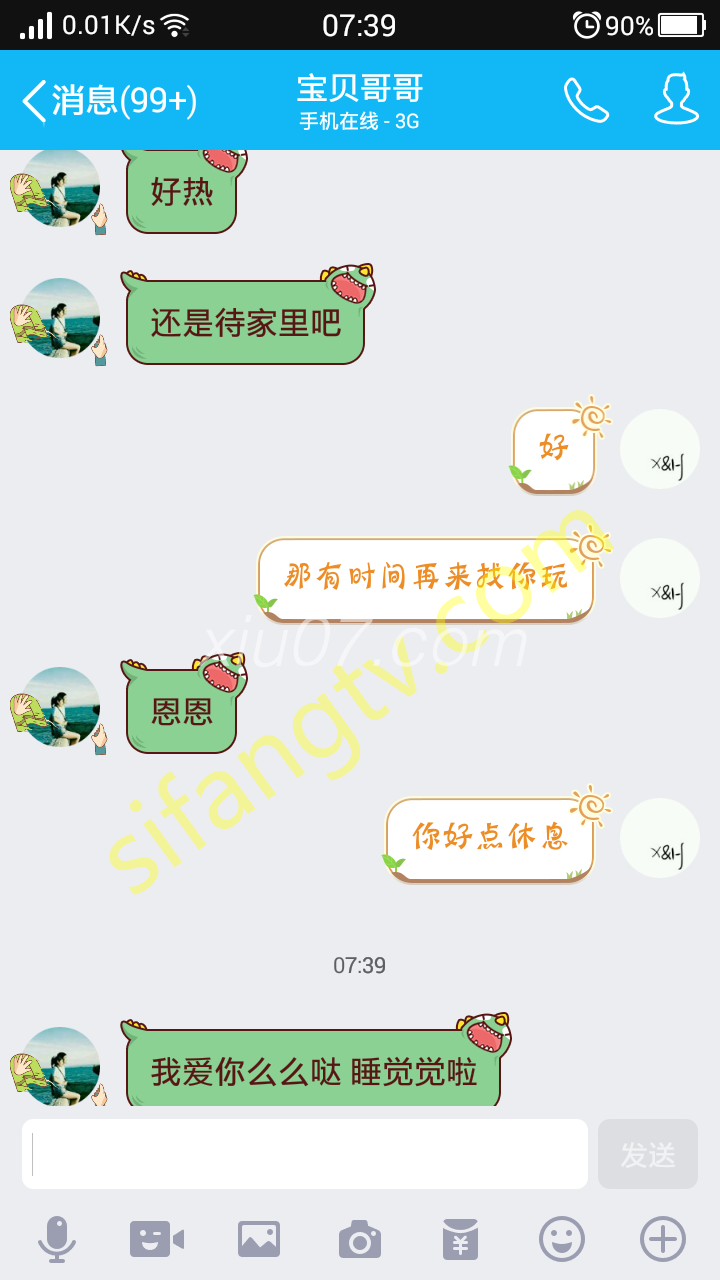
Task: Open the red envelope payment tool
Action: (461, 1240)
